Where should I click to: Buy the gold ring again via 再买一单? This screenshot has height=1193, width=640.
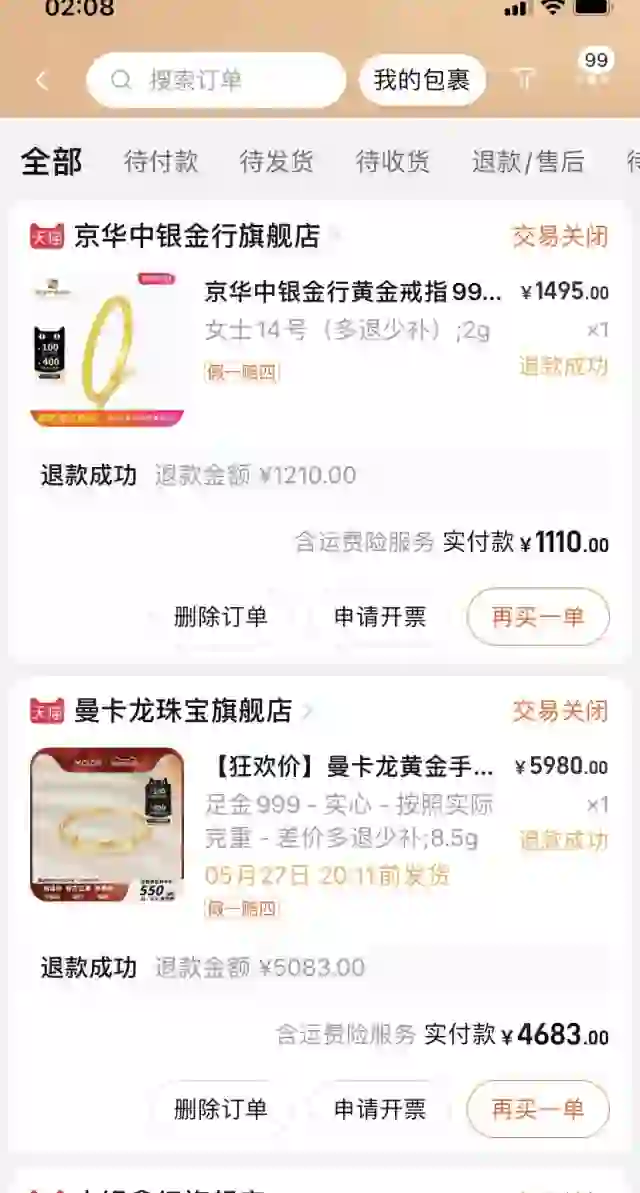pos(538,617)
